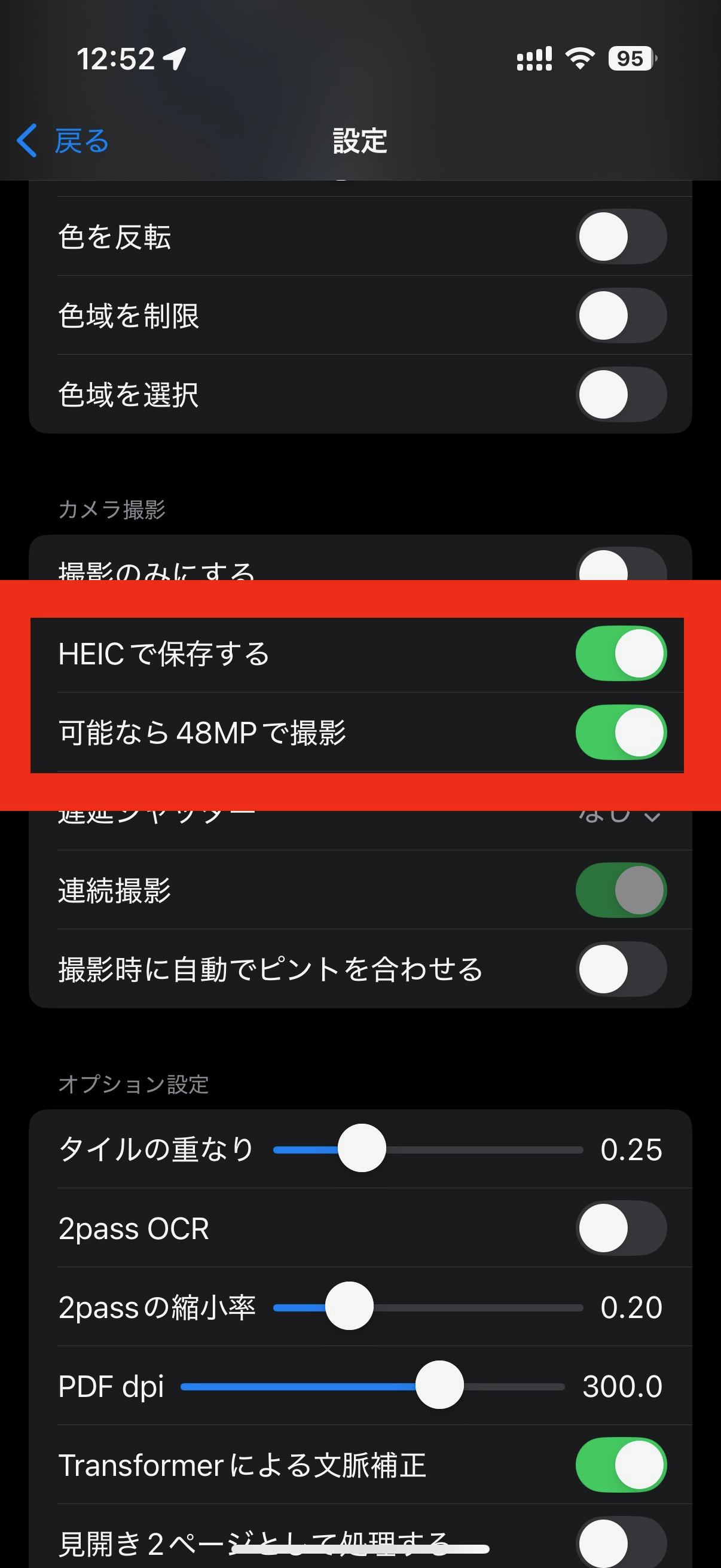
Task: Toggle the 連続撮影 switch
Action: pyautogui.click(x=621, y=890)
